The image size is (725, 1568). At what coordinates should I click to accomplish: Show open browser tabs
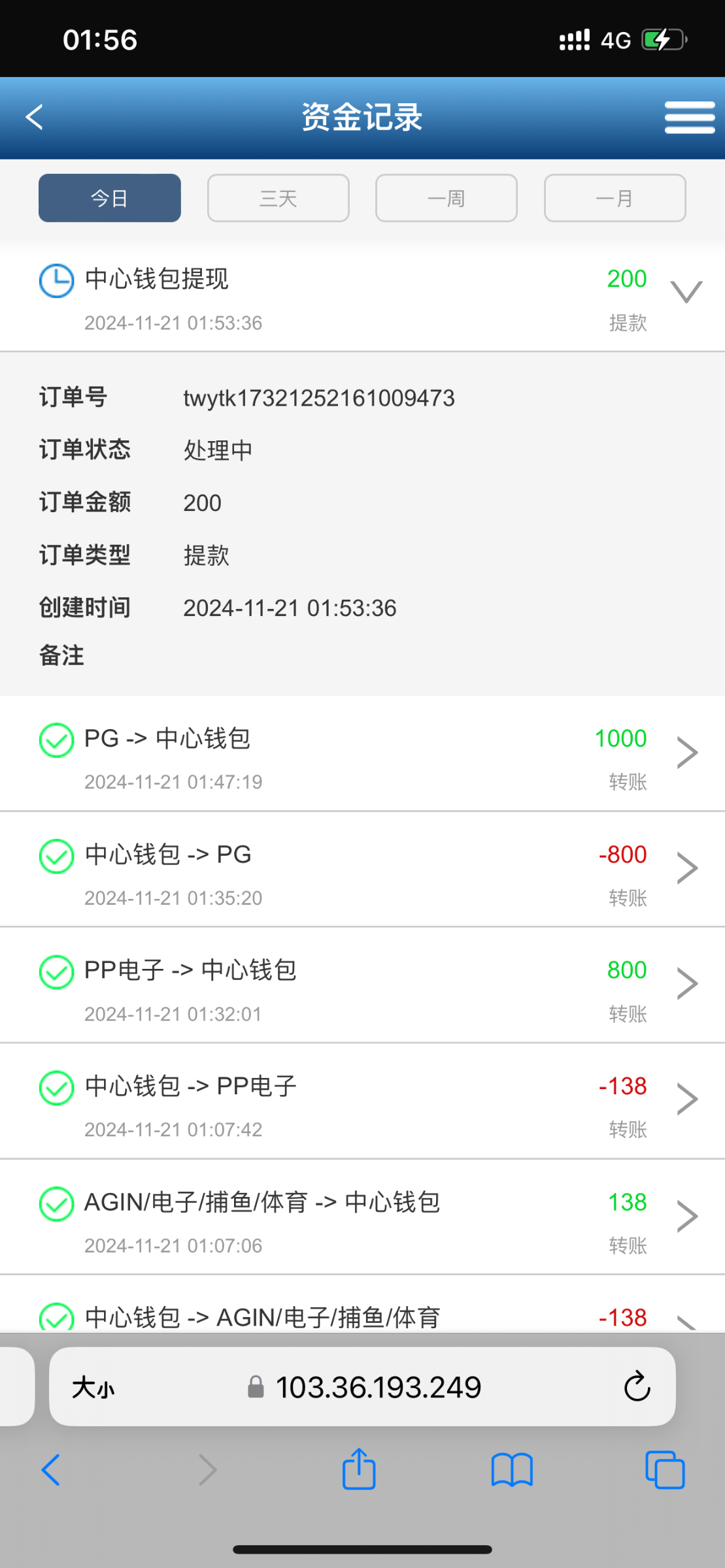(664, 1470)
